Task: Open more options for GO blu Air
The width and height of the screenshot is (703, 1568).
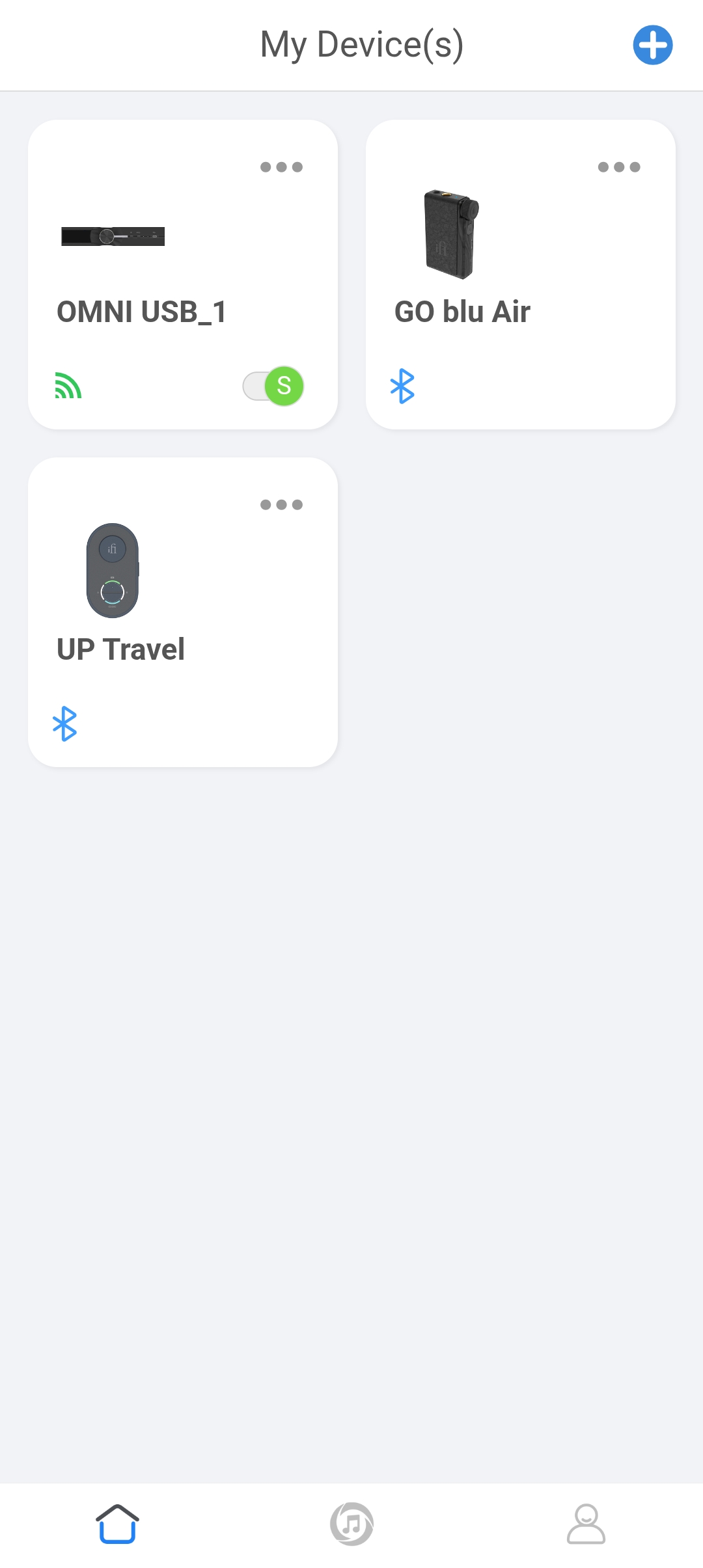Action: (619, 167)
